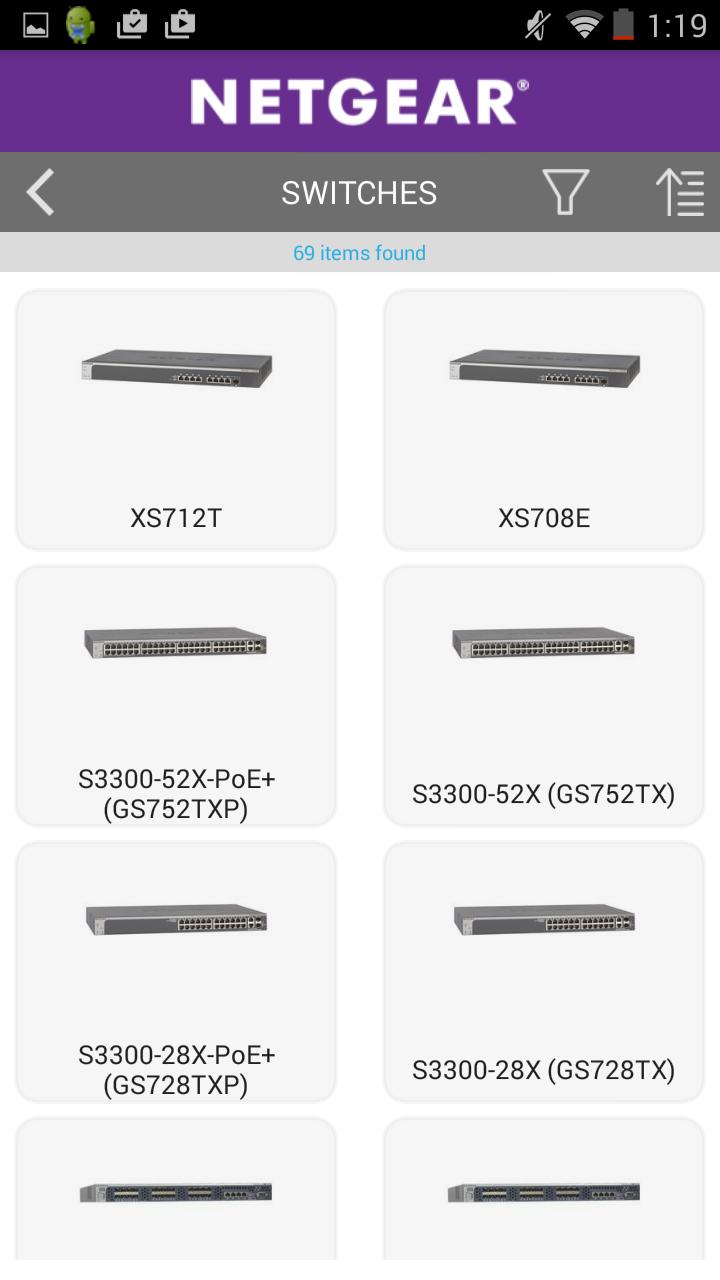Tap the sort order icon
The height and width of the screenshot is (1280, 720).
[x=681, y=192]
